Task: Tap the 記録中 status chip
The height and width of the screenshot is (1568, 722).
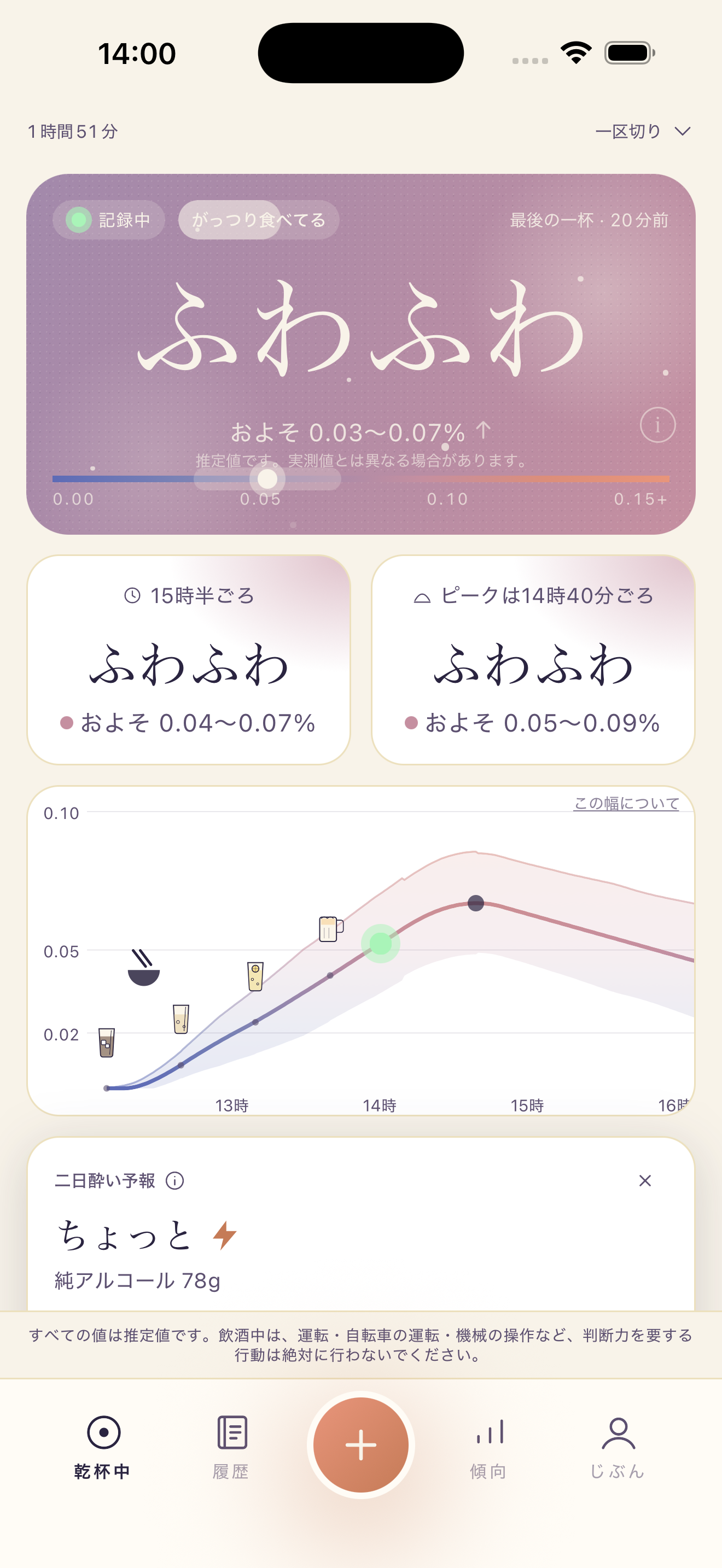Action: point(108,220)
